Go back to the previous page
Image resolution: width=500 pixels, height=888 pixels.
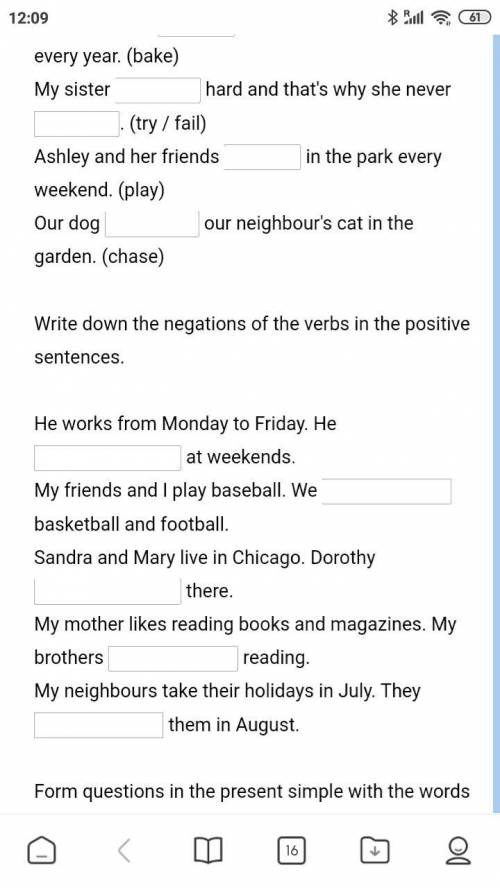point(125,851)
